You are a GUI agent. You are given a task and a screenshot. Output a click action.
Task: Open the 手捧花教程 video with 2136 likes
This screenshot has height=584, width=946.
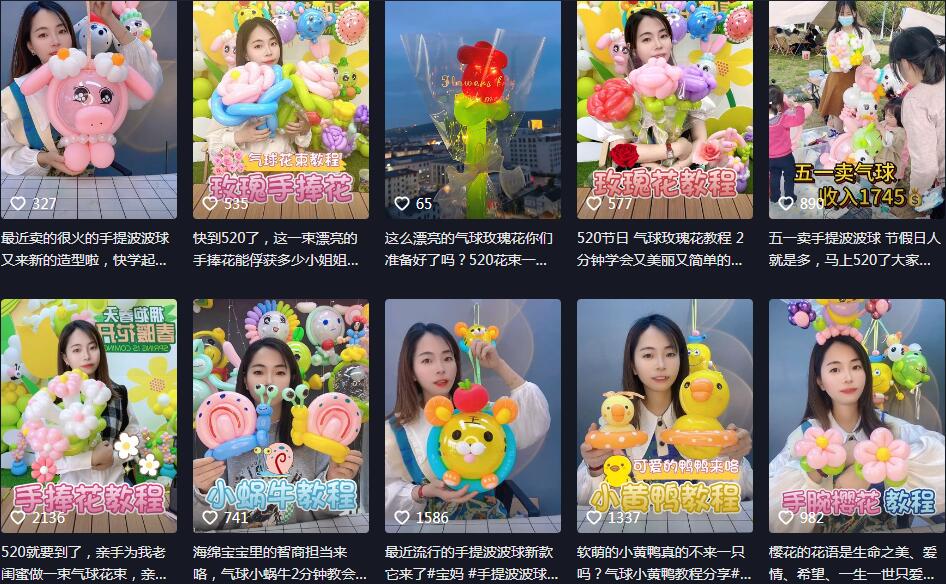pyautogui.click(x=88, y=415)
